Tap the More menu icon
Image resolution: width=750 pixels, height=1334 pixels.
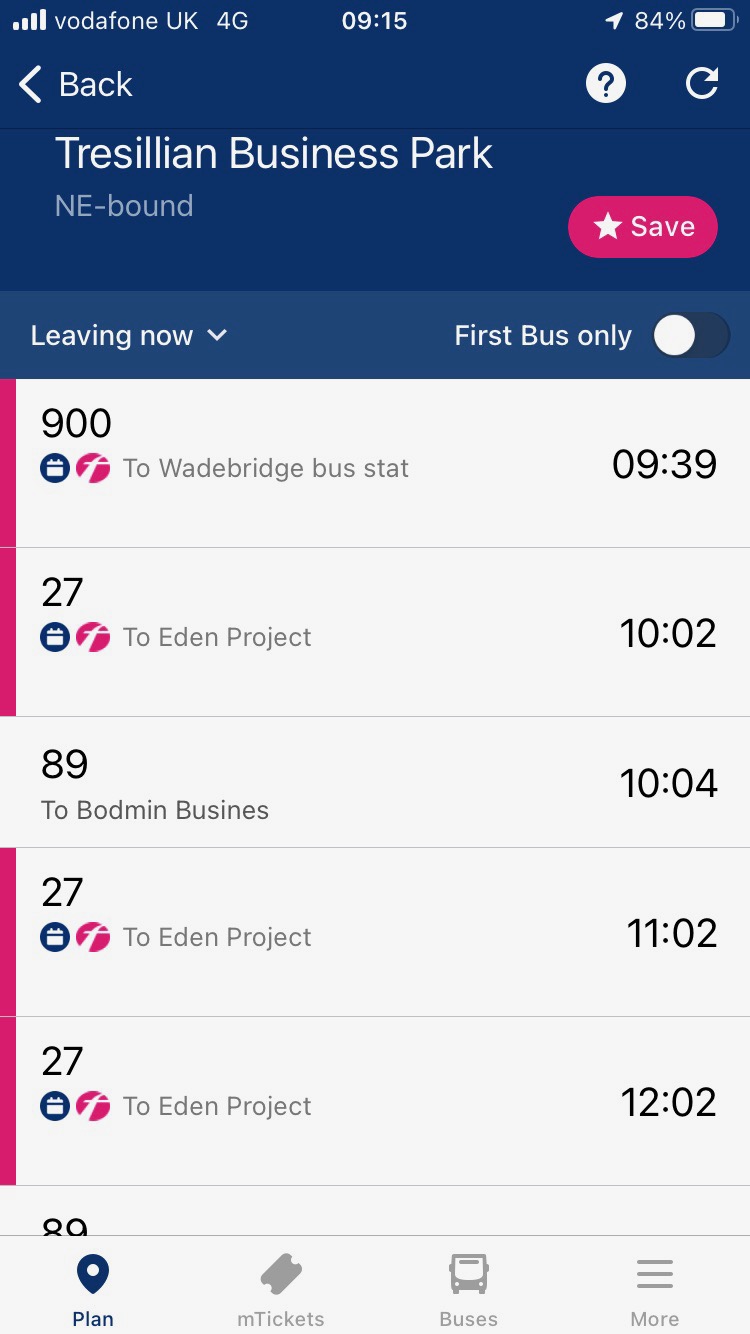(x=655, y=1273)
